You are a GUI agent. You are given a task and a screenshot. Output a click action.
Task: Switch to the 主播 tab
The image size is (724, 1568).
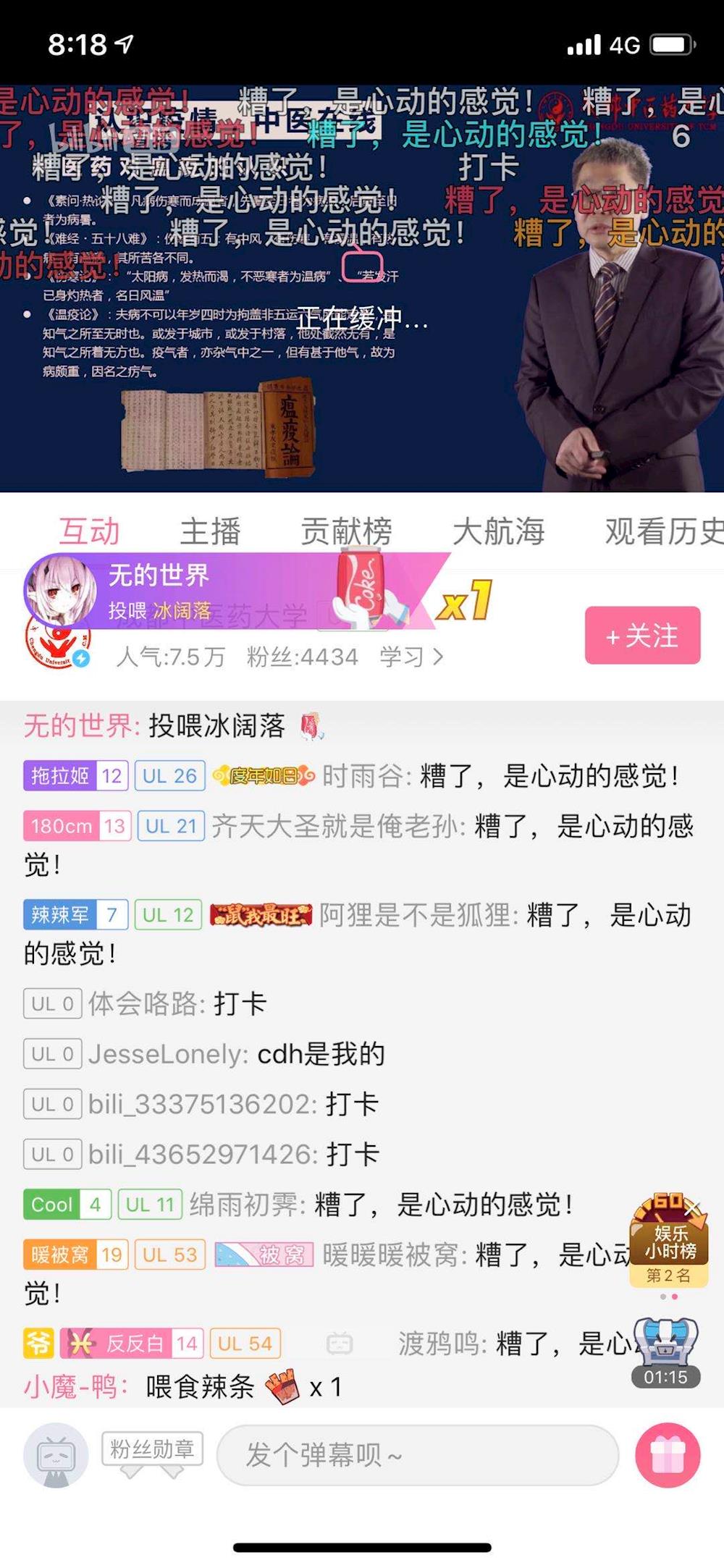(210, 532)
